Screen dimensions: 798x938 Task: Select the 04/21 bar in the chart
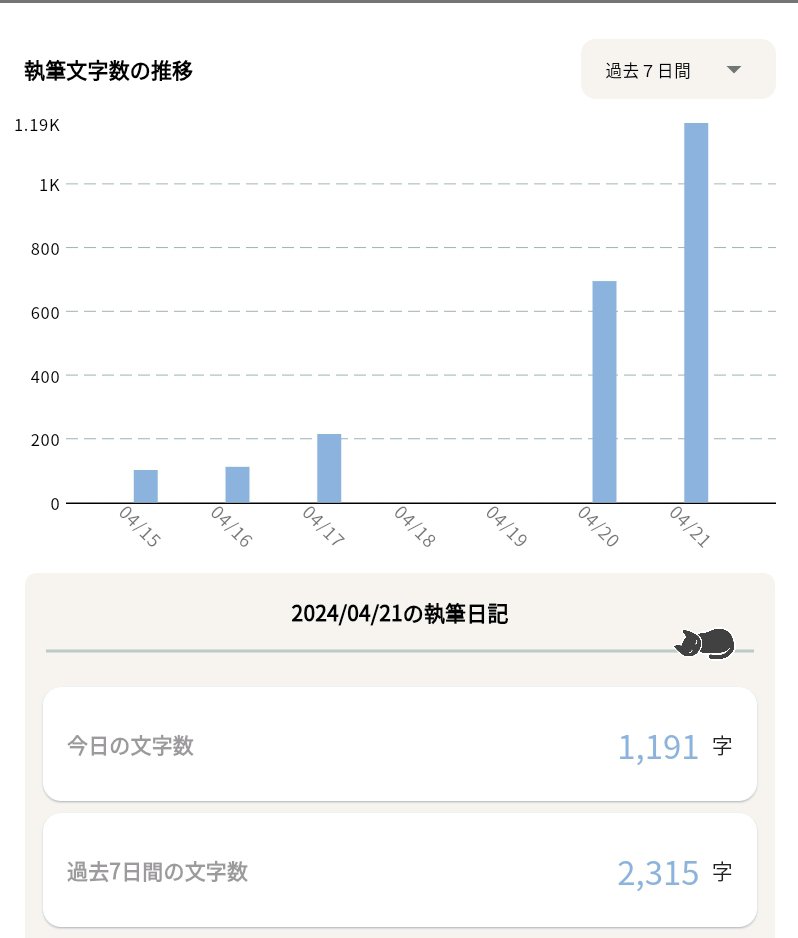pyautogui.click(x=696, y=313)
